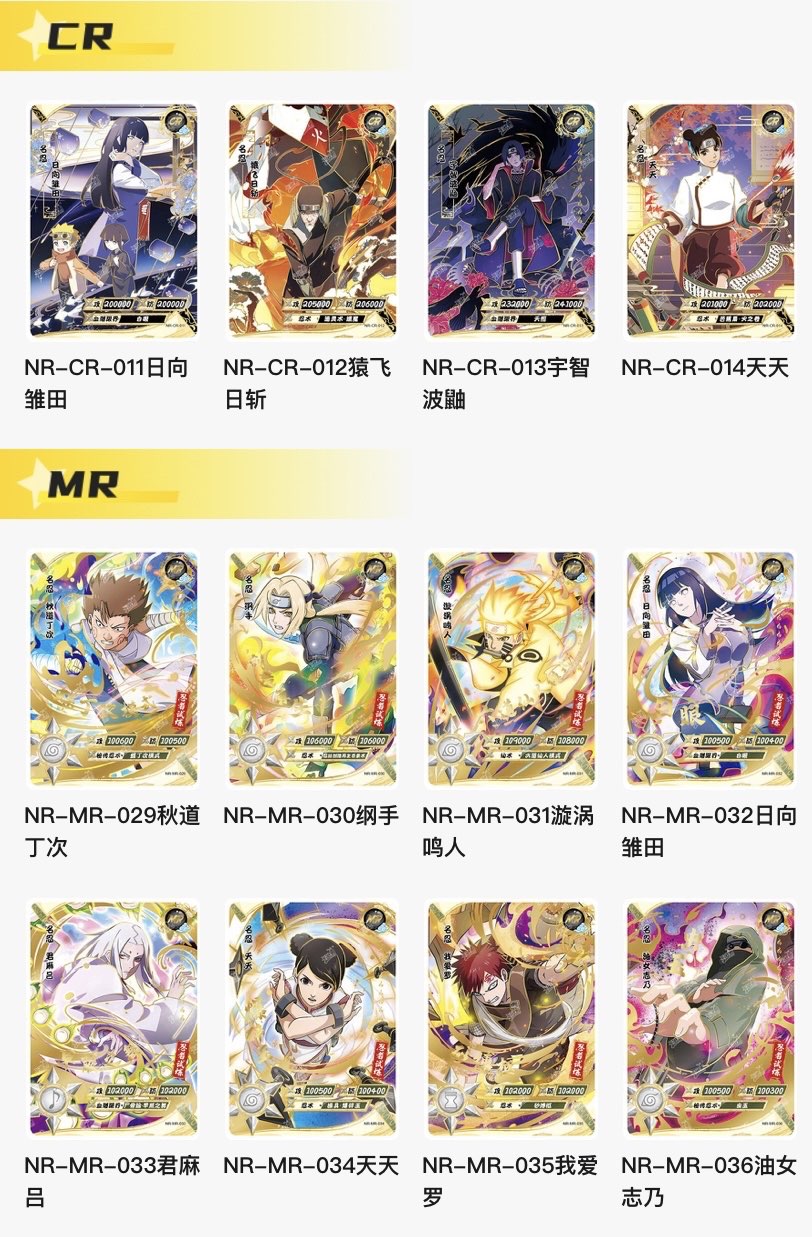View card NR-CR-012 猿飞日斩

tap(312, 220)
